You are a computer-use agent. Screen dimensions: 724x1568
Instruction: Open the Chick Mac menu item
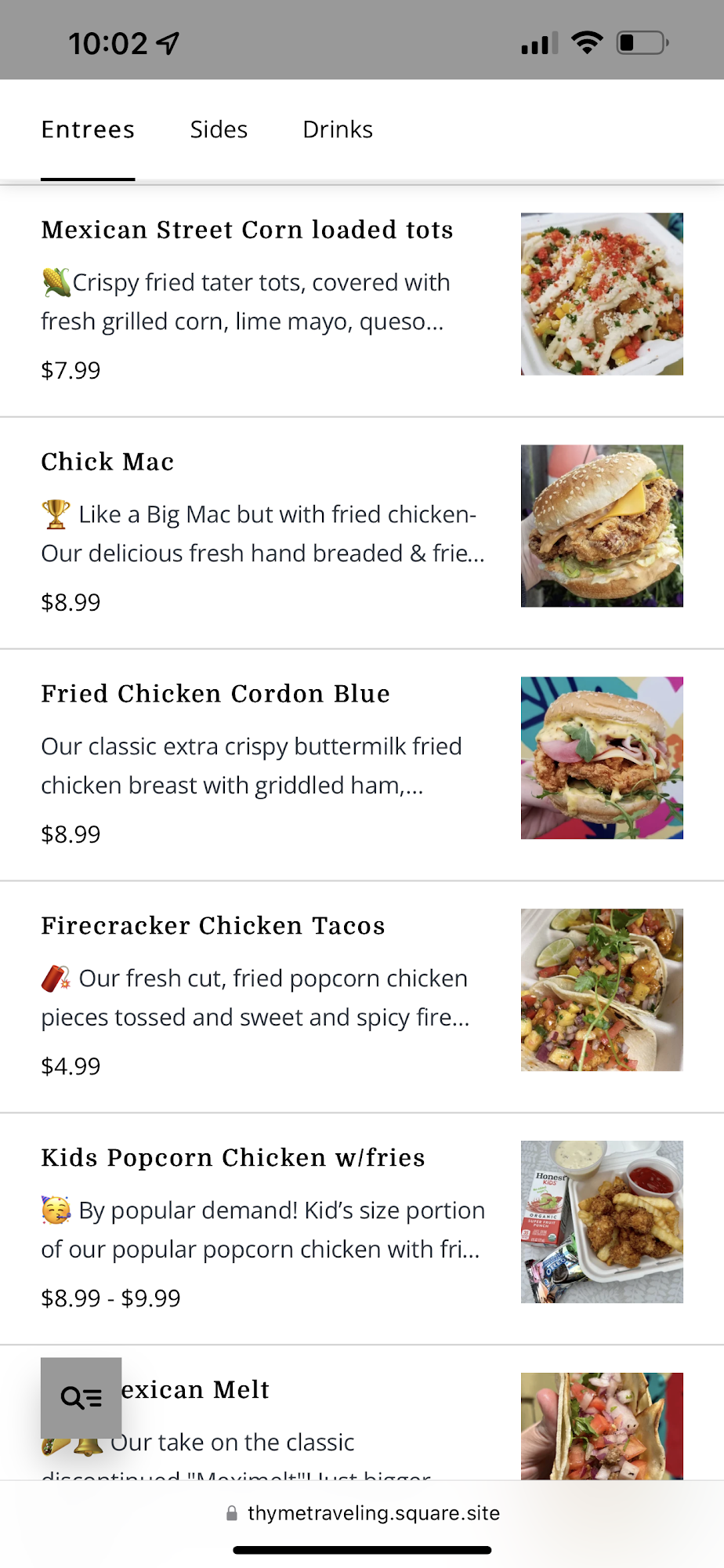point(107,462)
